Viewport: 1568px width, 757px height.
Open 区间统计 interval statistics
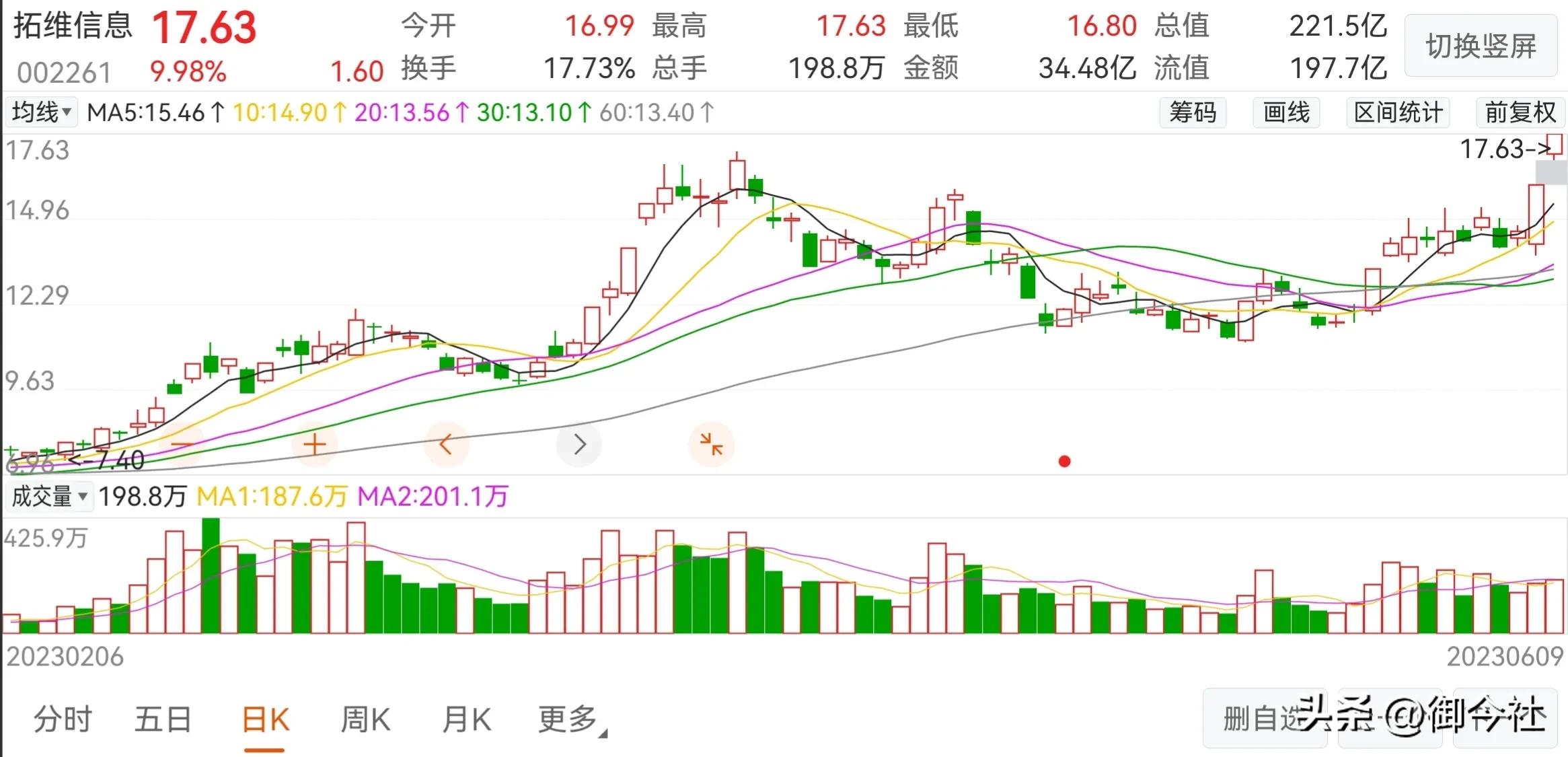pyautogui.click(x=1398, y=112)
